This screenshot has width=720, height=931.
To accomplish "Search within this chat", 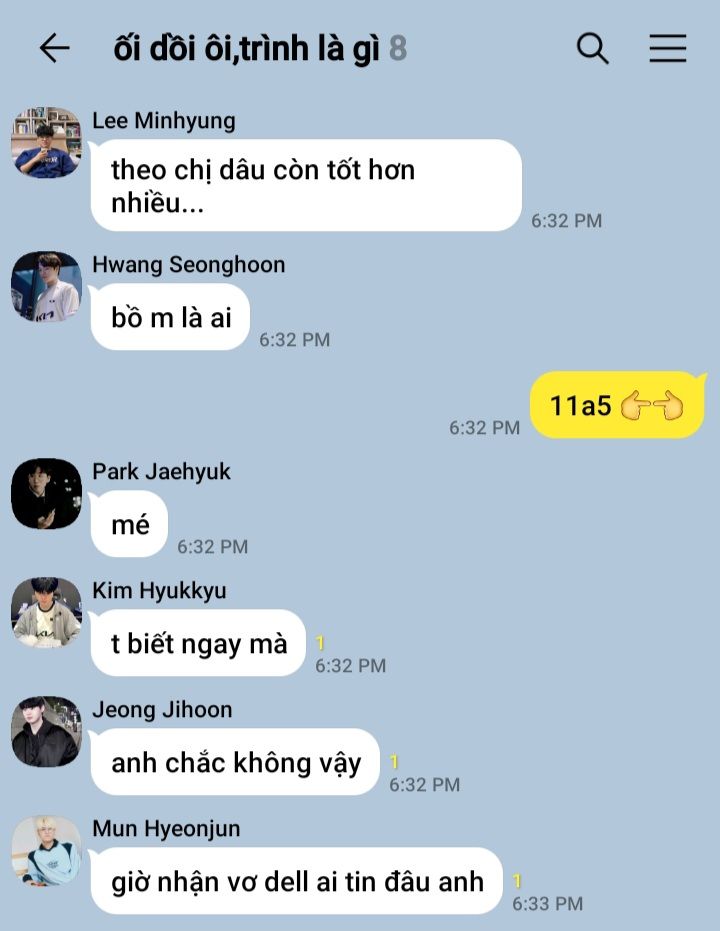I will point(592,48).
